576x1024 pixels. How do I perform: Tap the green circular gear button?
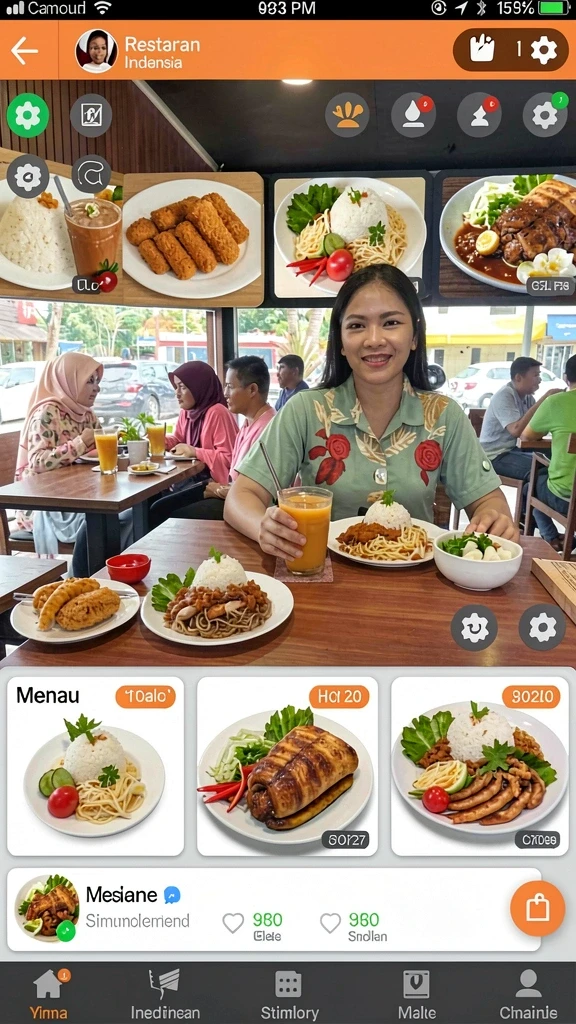27,116
